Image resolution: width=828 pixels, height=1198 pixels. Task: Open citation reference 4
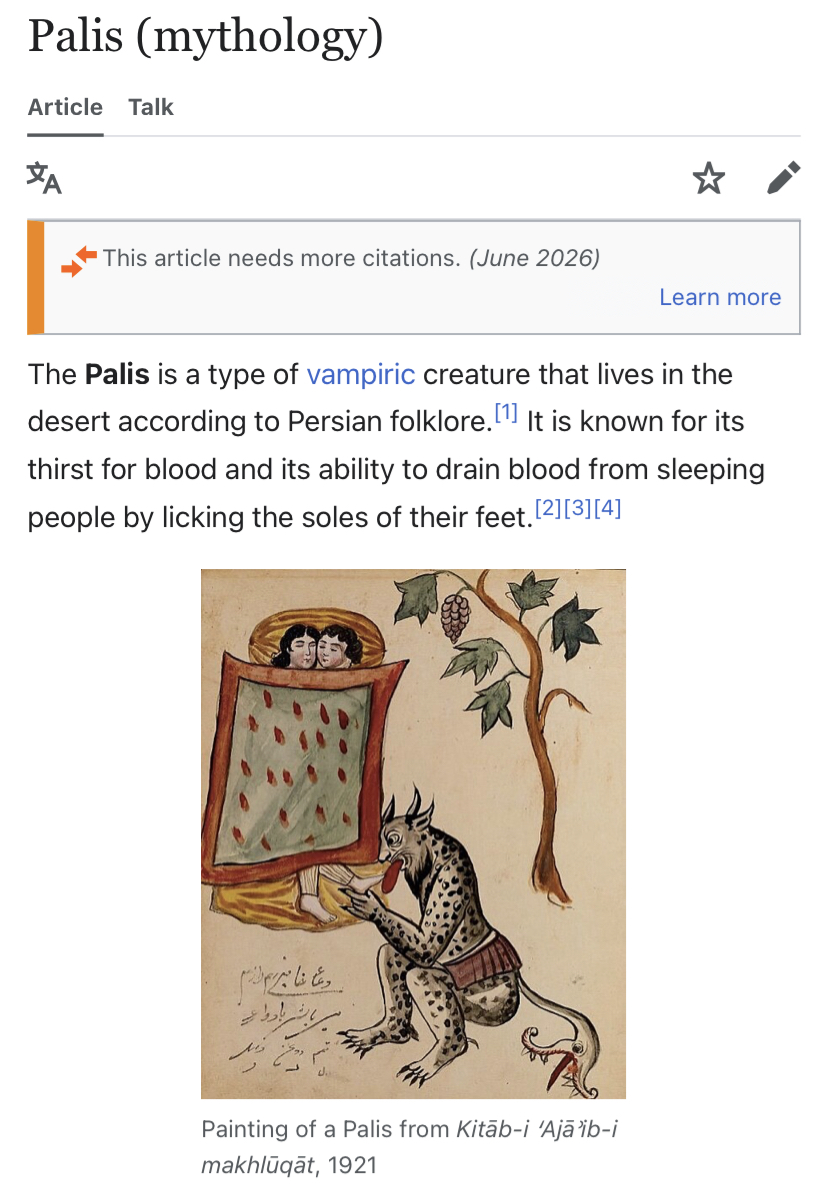607,507
